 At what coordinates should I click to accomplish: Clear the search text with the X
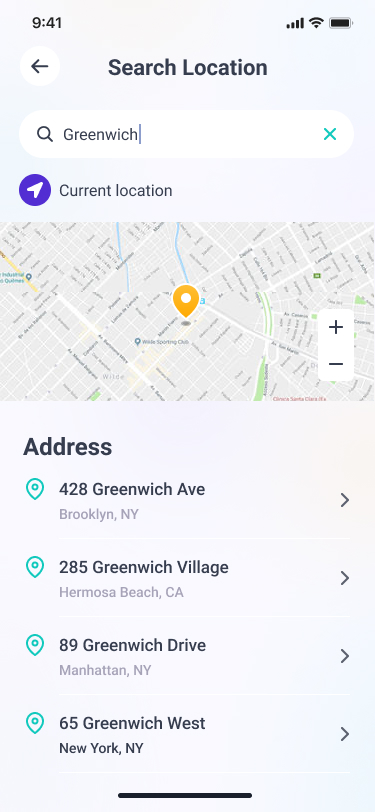click(330, 134)
